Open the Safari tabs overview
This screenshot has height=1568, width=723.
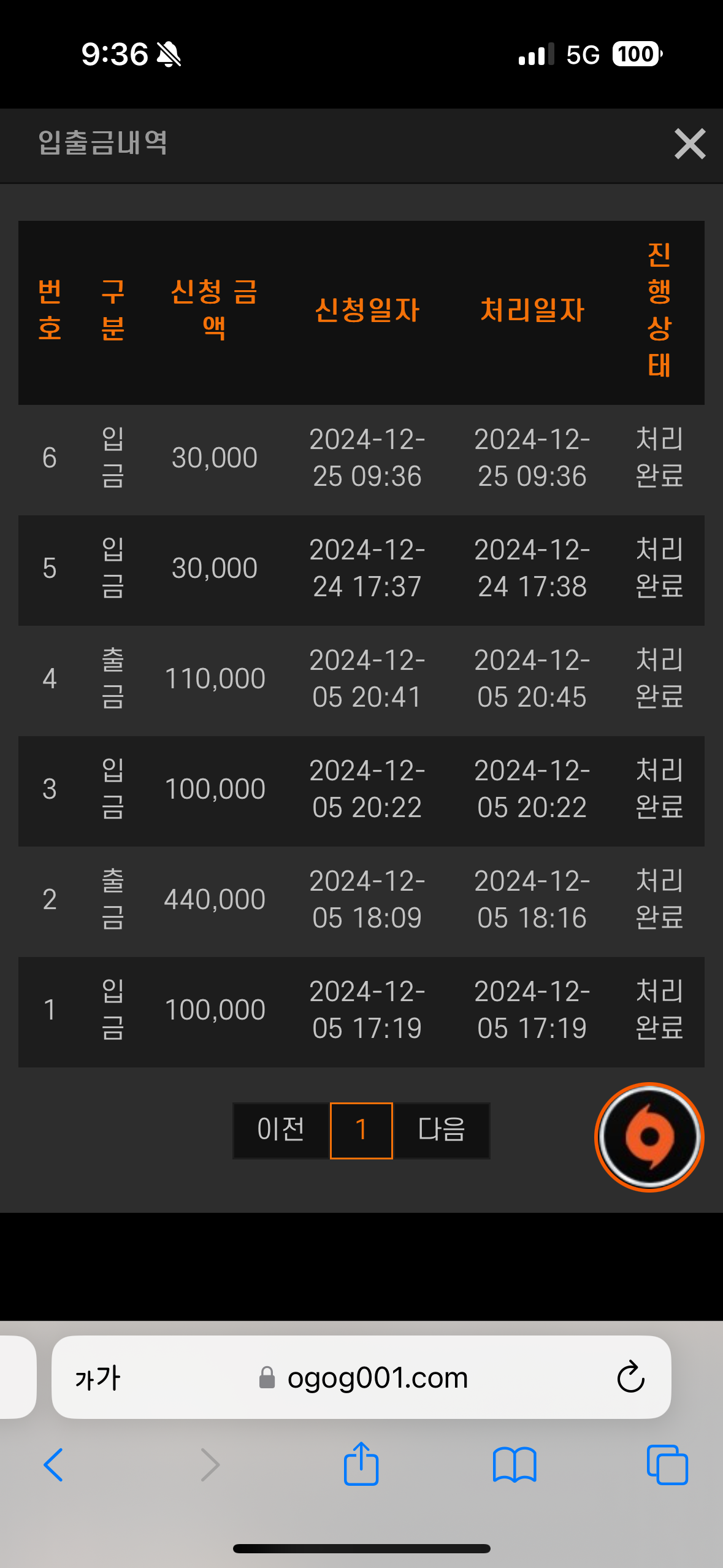[x=667, y=1465]
